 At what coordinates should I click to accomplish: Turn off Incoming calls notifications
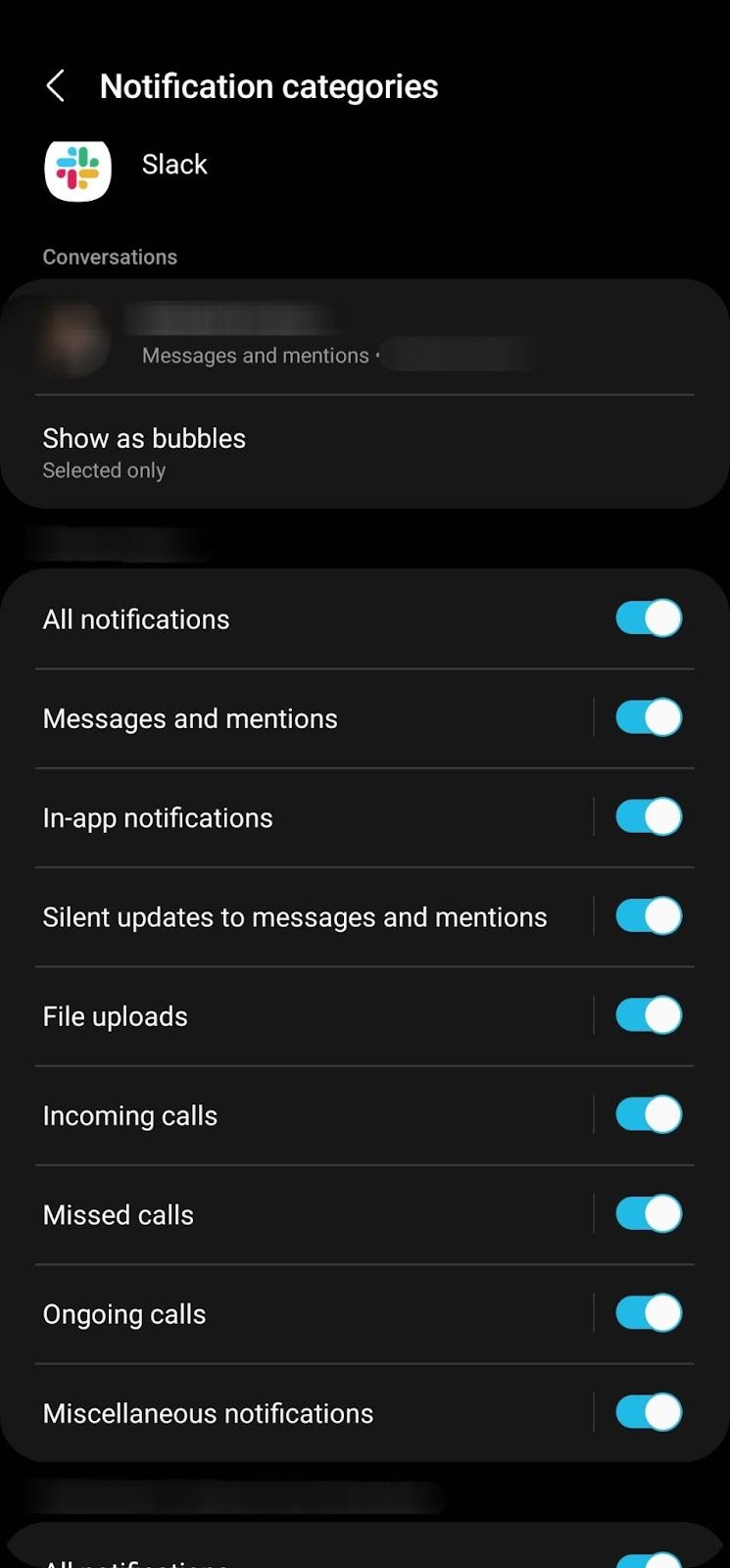coord(648,1114)
